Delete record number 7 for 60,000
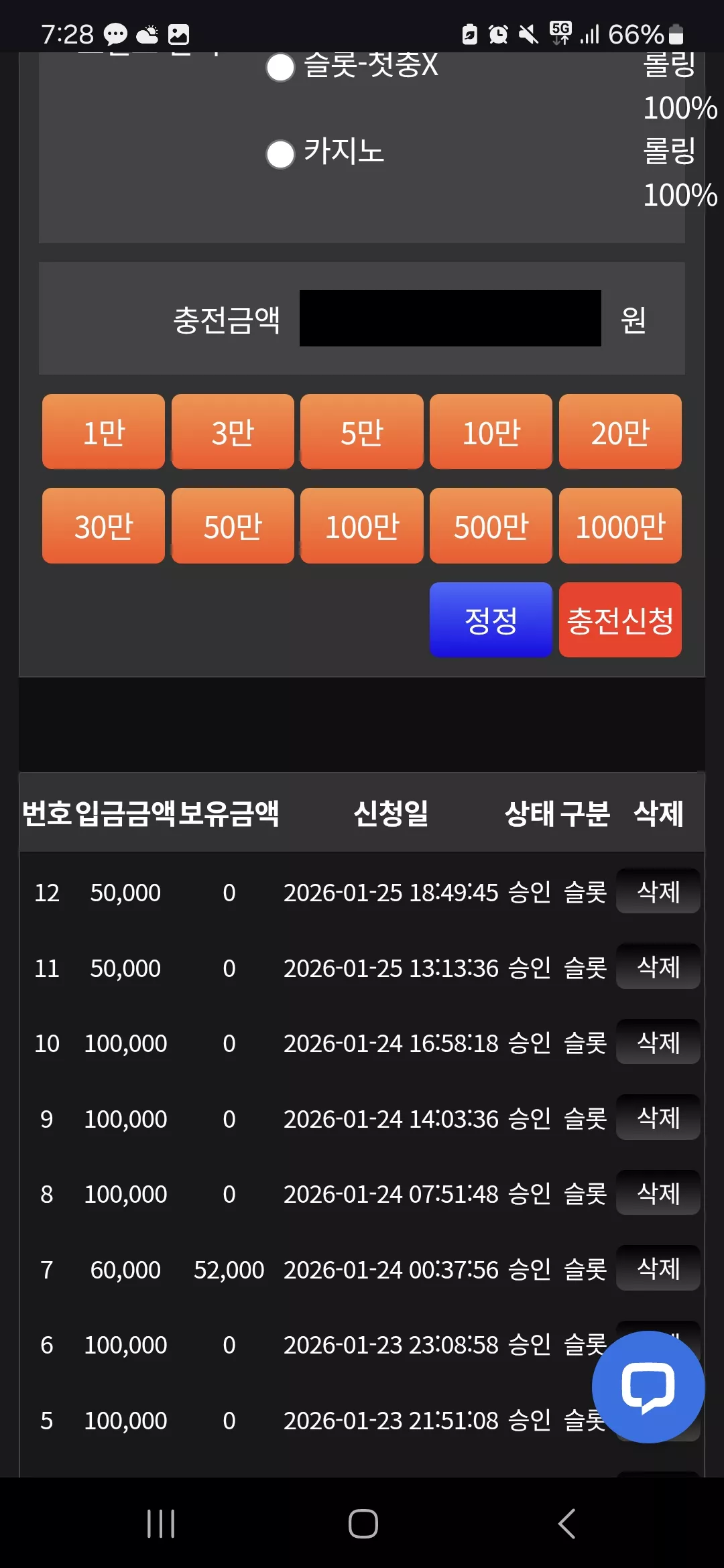The image size is (724, 1568). [658, 1268]
